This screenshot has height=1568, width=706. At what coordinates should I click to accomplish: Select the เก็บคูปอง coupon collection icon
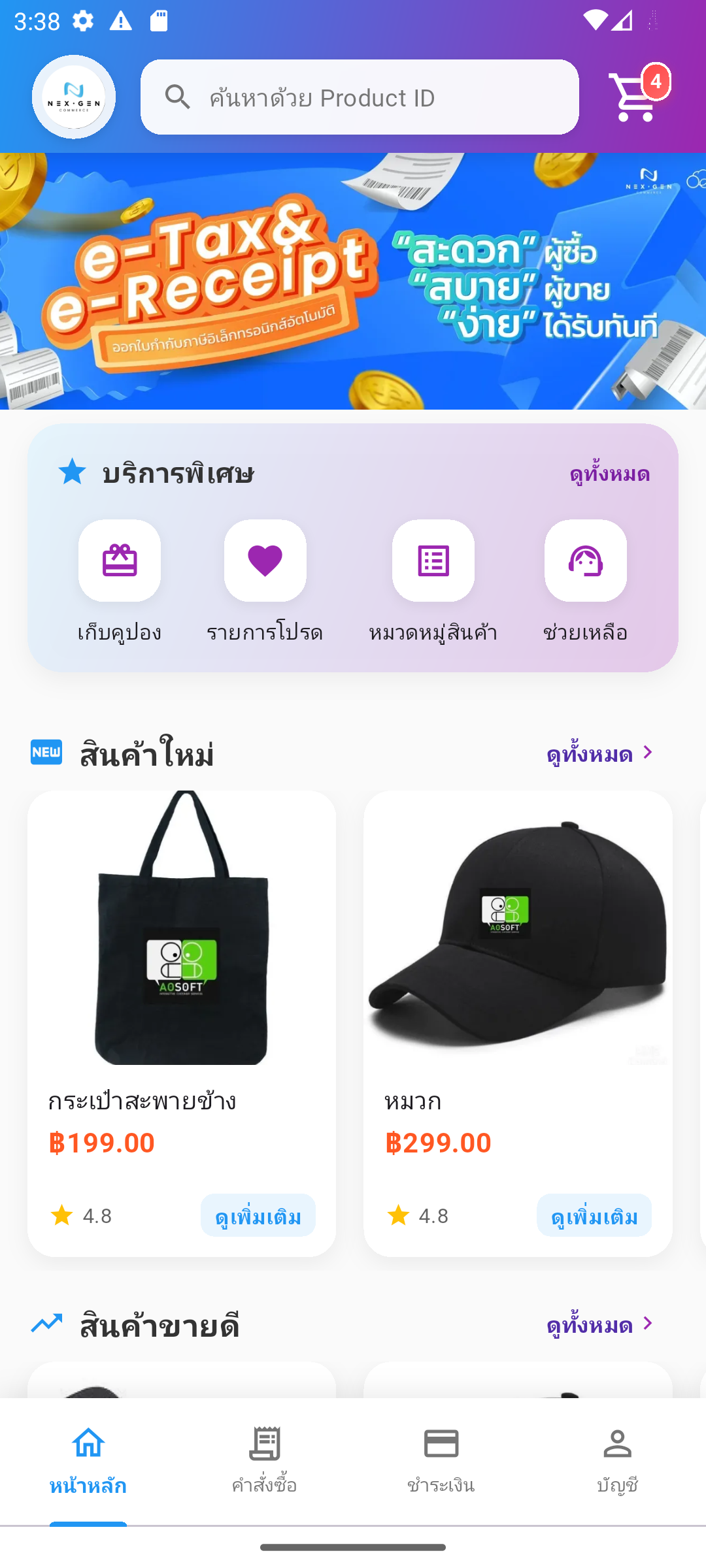pos(120,561)
